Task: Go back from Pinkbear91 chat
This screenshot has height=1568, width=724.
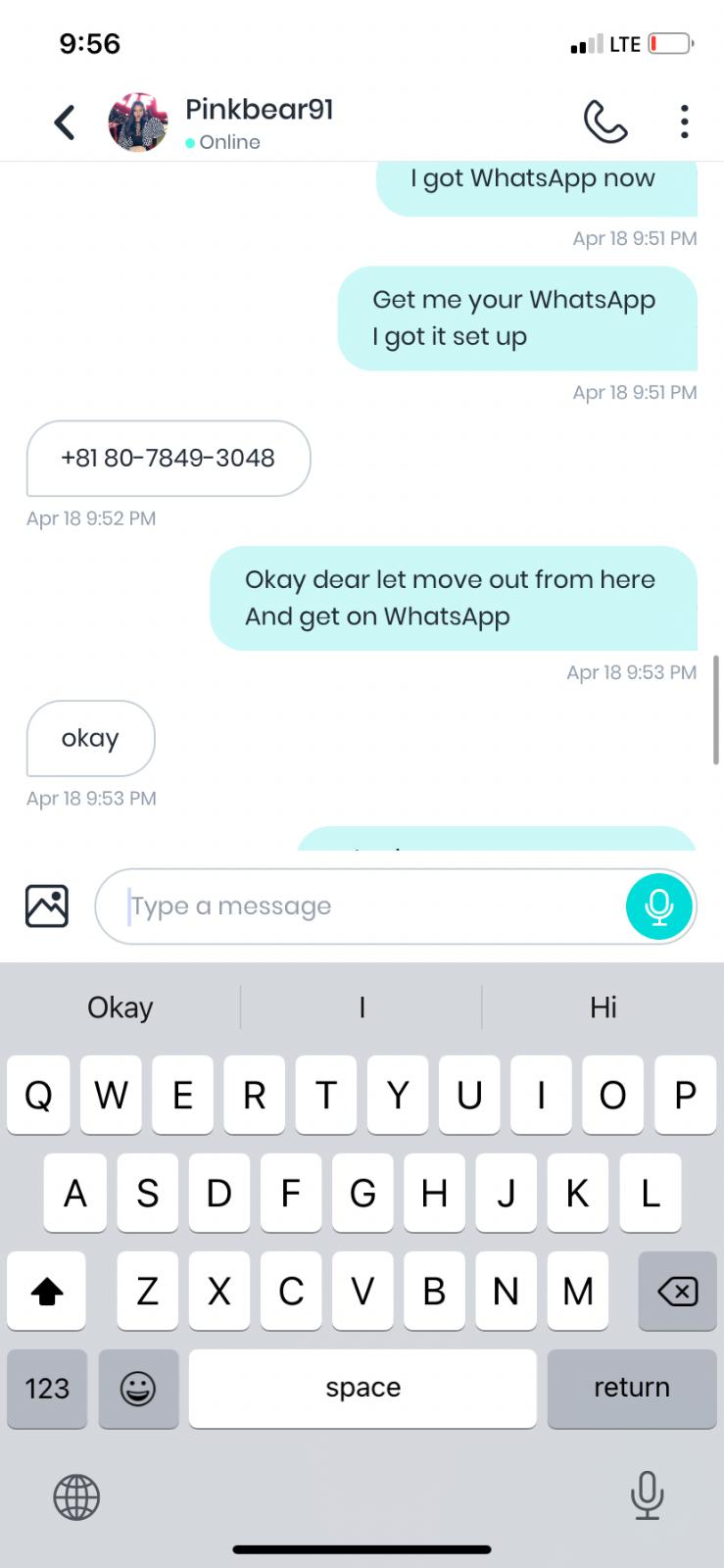Action: [65, 122]
